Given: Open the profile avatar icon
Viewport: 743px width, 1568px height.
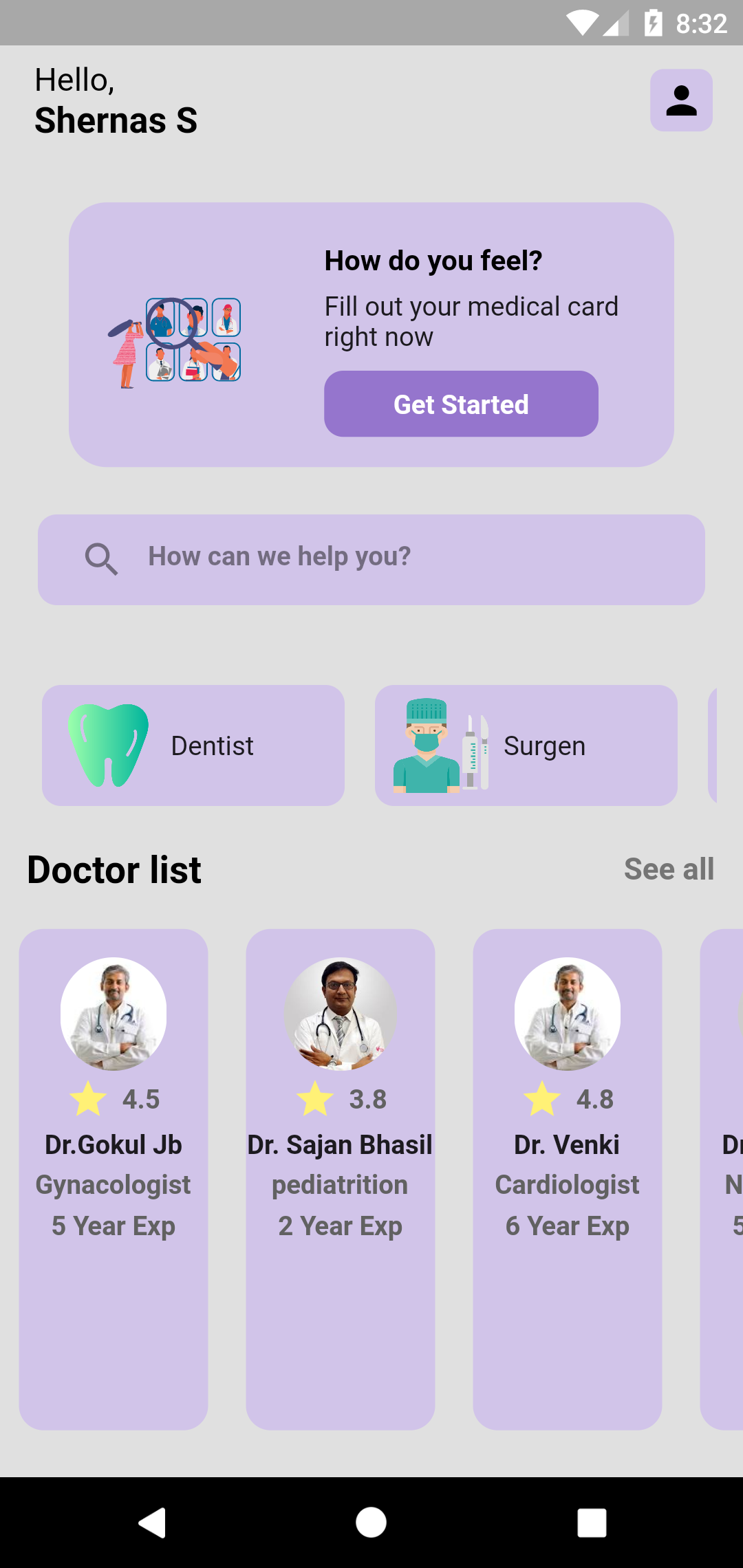Looking at the screenshot, I should [x=680, y=100].
